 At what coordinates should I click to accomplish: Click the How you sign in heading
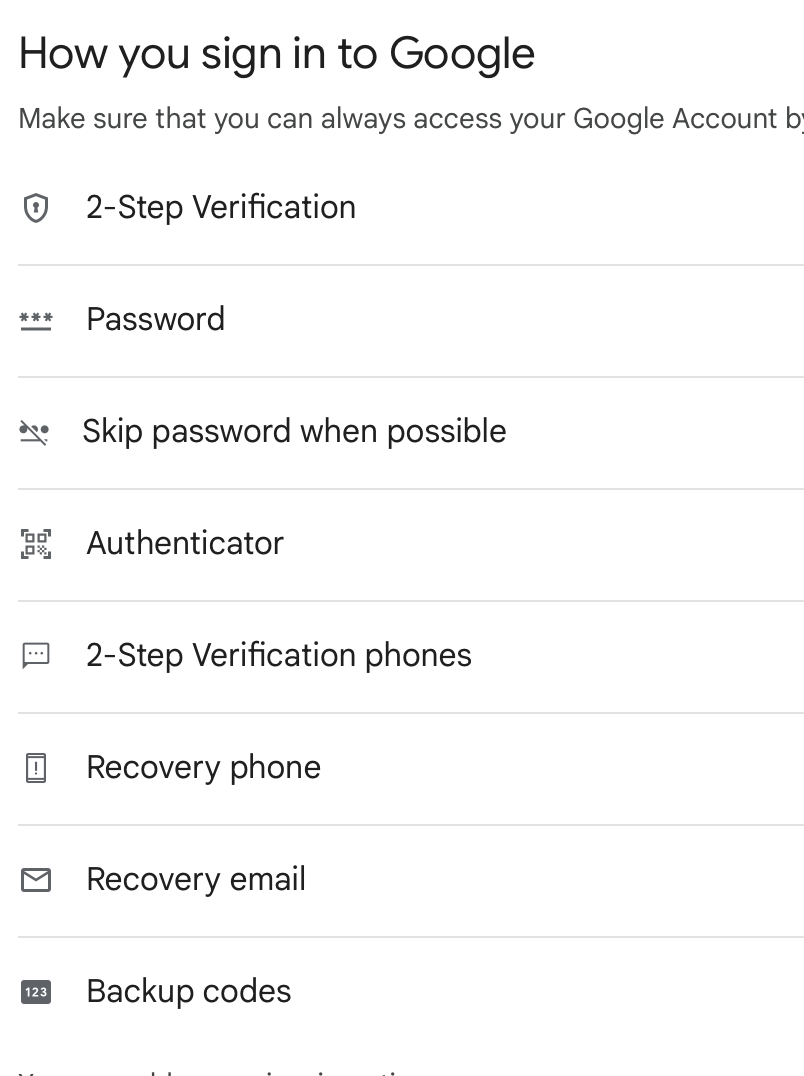click(277, 54)
